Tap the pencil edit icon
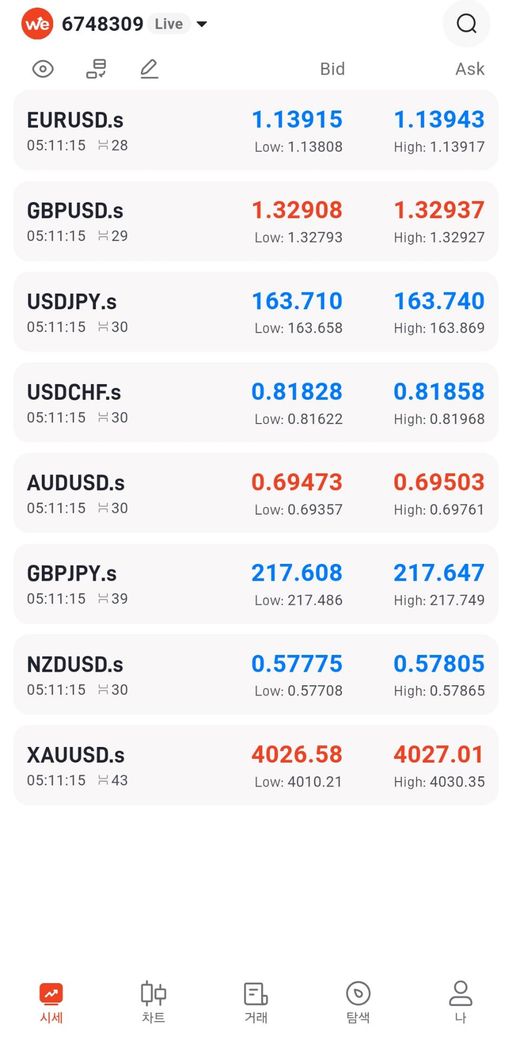 [x=149, y=69]
